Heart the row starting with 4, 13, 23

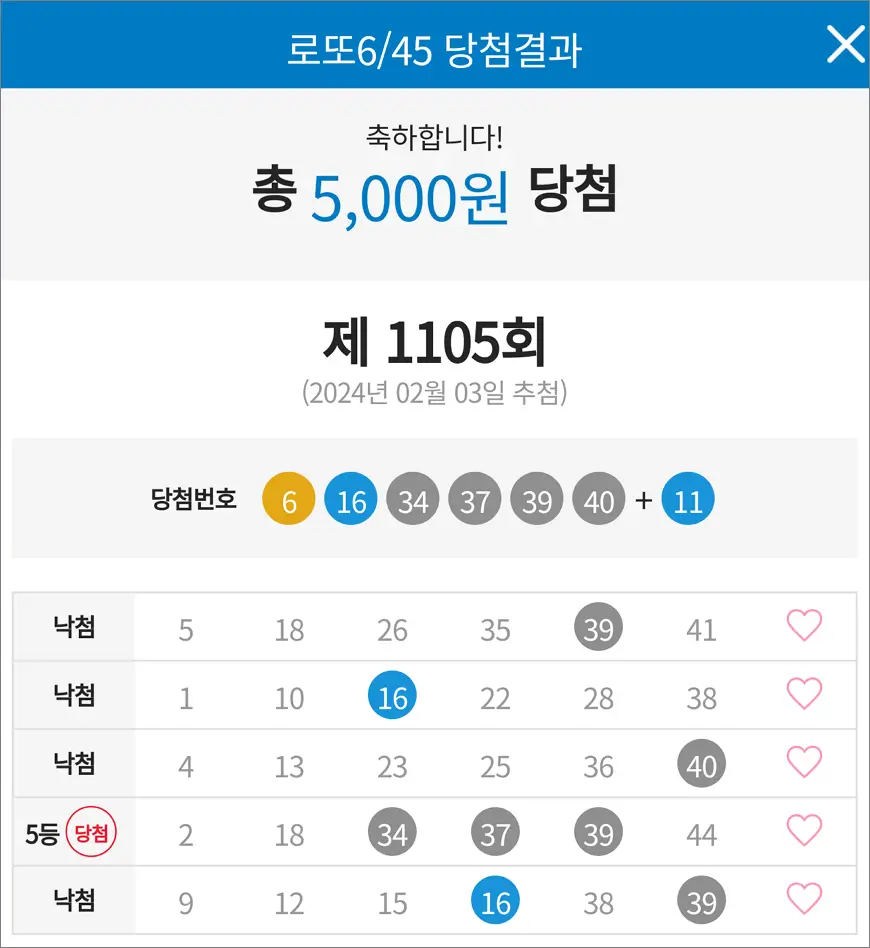804,763
